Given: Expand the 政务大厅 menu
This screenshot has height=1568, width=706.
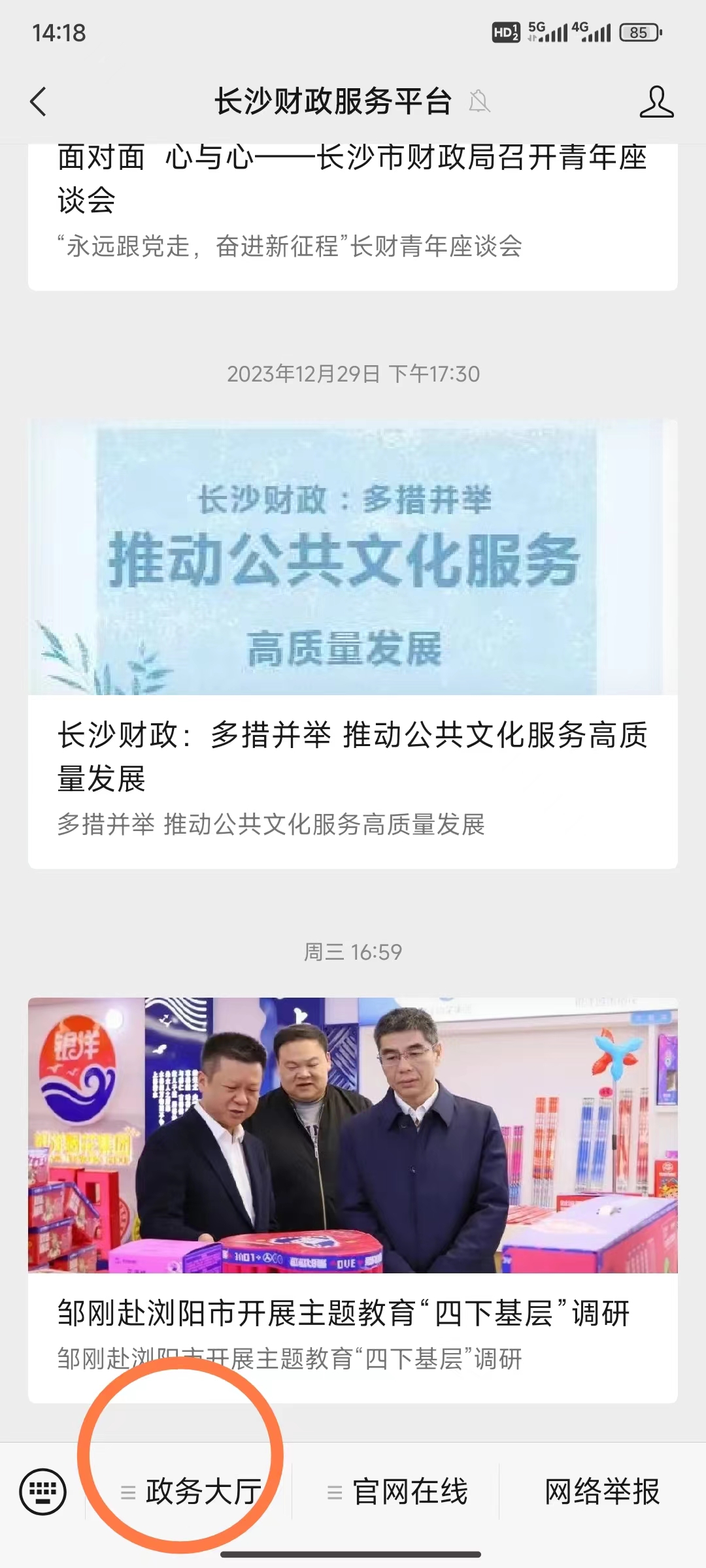Looking at the screenshot, I should point(190,1492).
